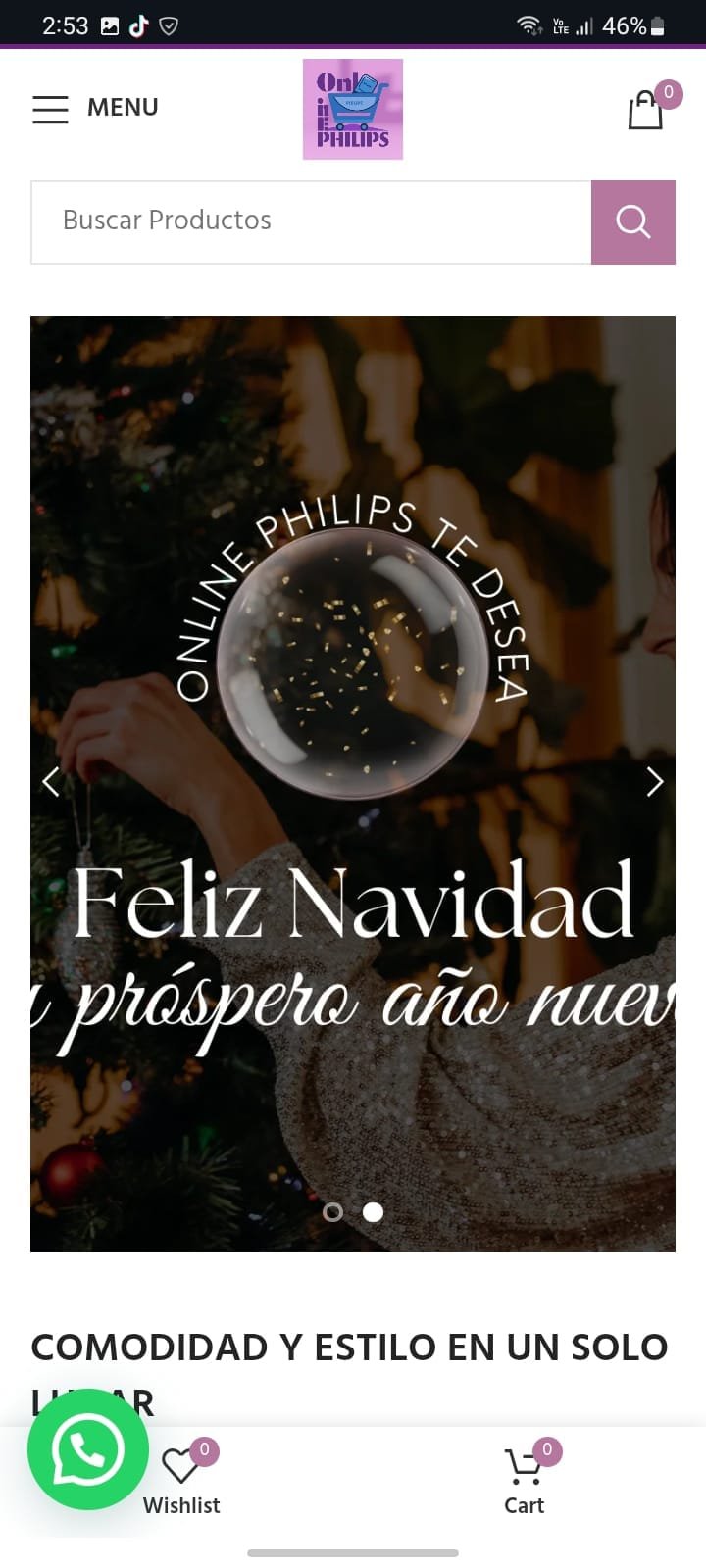
Task: Open the Wishlist
Action: pos(181,1480)
